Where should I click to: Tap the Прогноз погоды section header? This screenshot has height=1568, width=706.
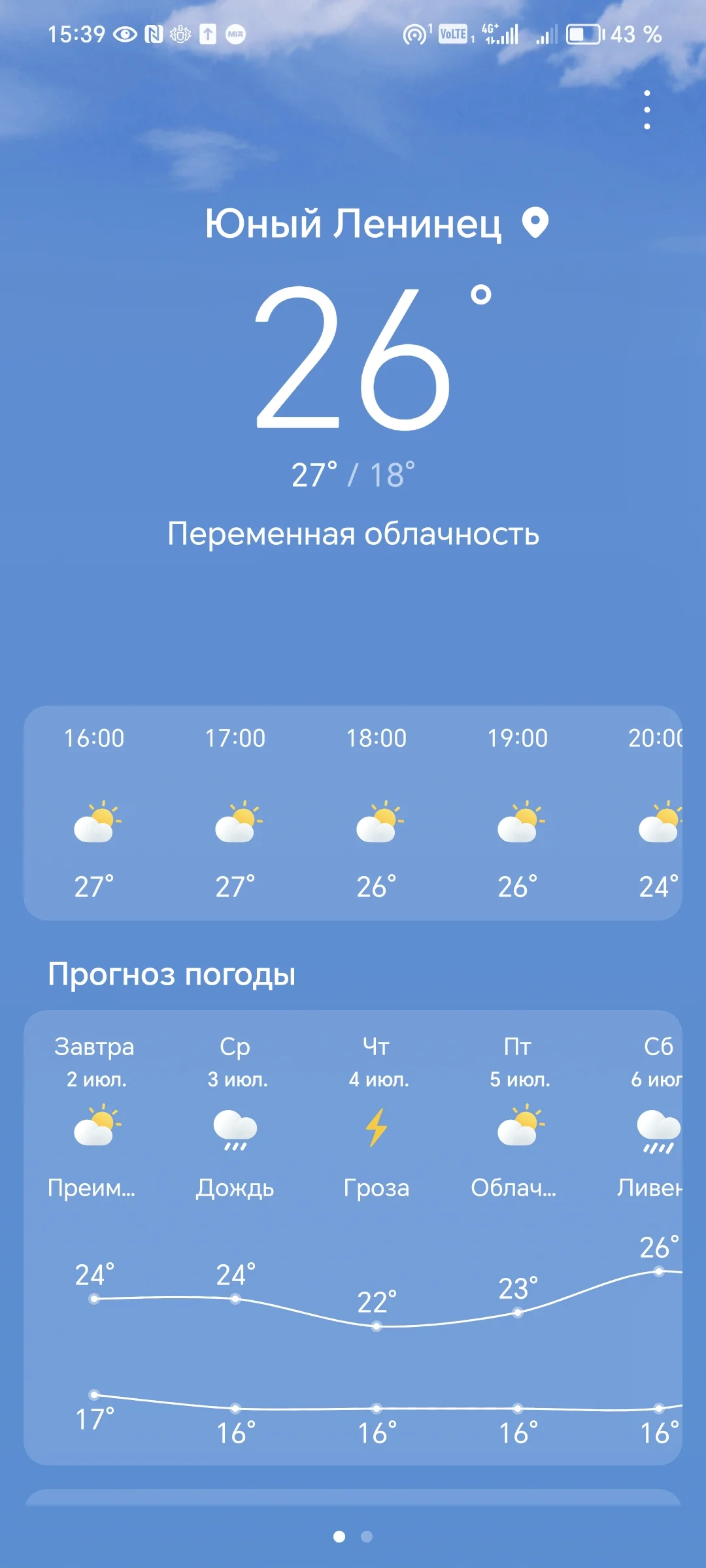[173, 973]
